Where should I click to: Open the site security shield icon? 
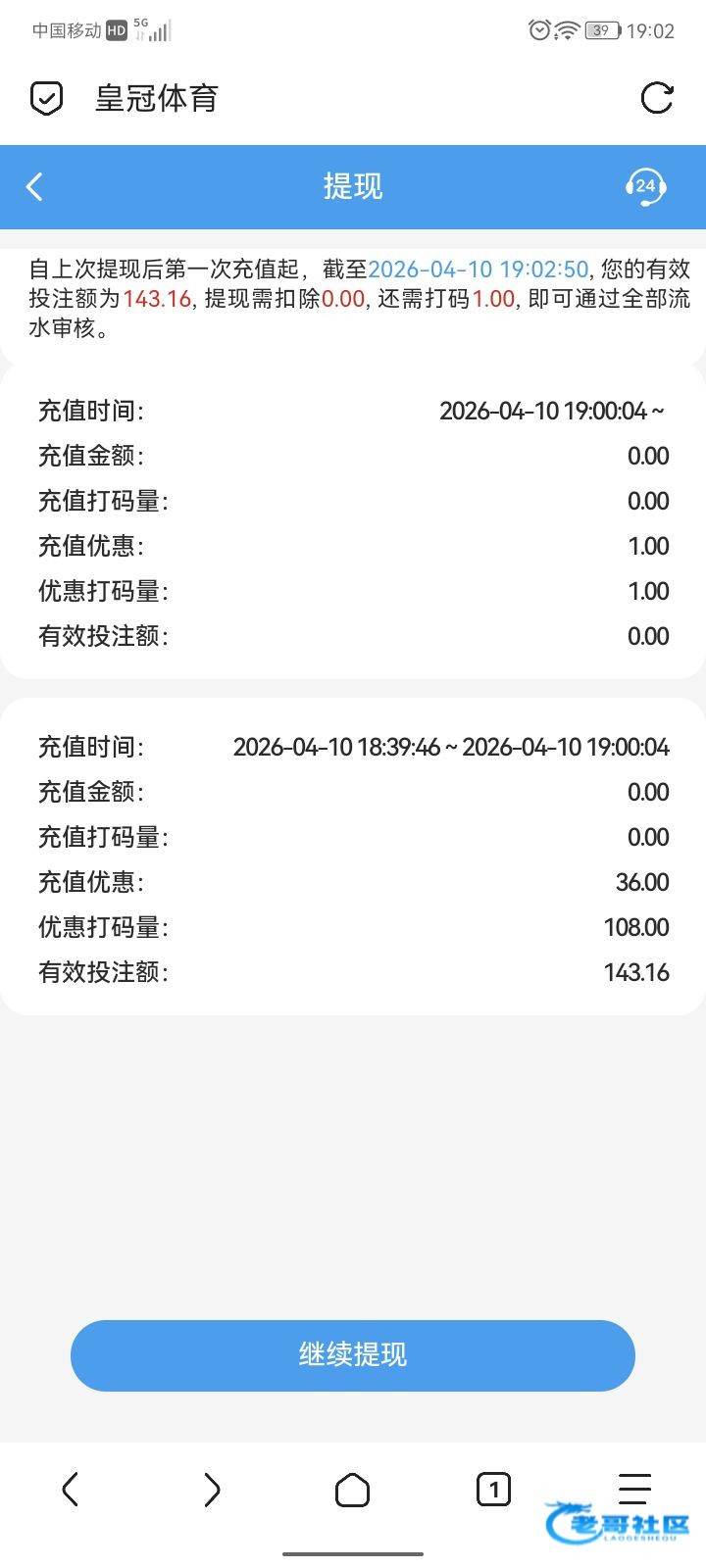click(46, 98)
